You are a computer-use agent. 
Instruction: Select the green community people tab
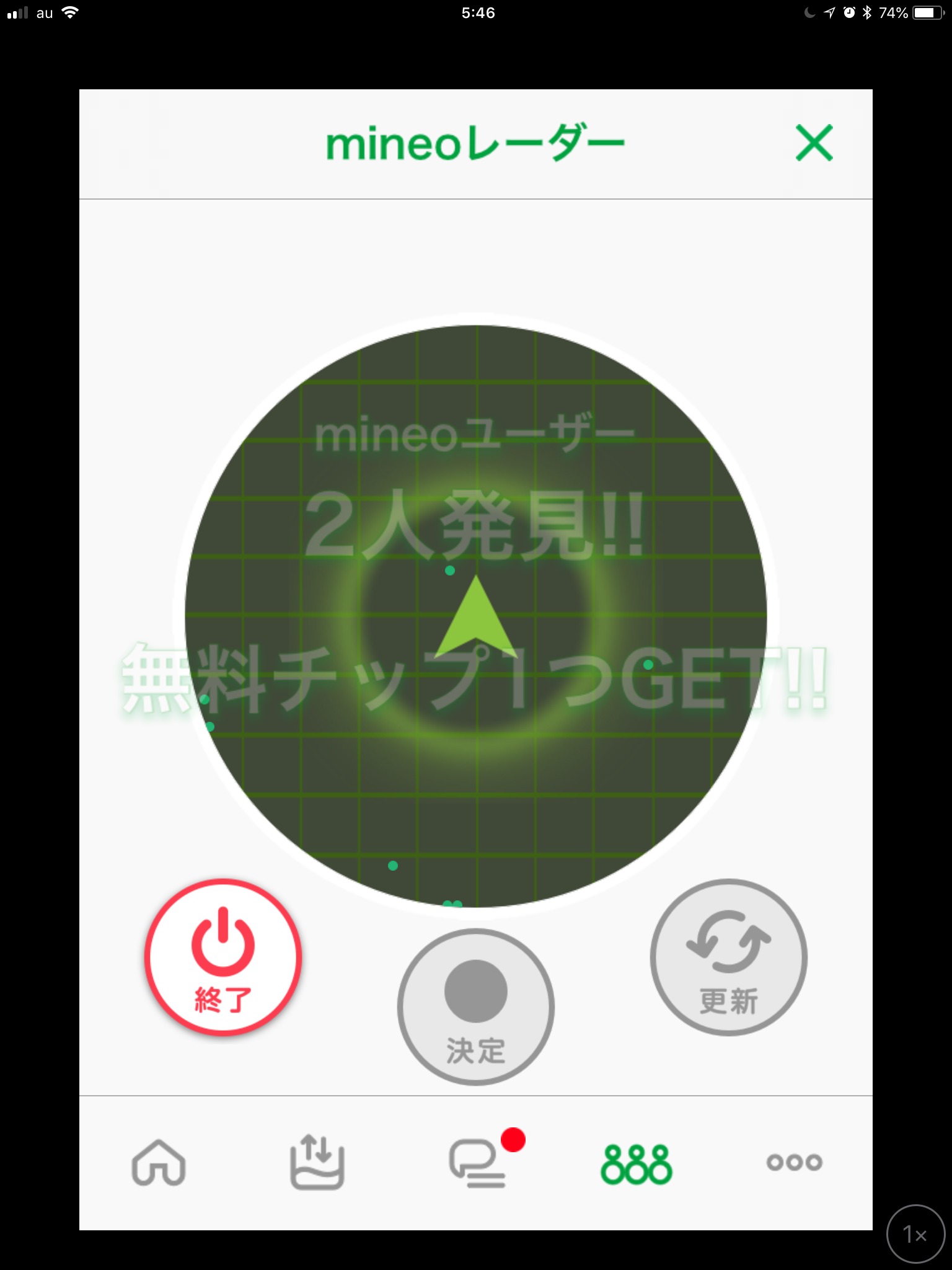(x=636, y=1164)
